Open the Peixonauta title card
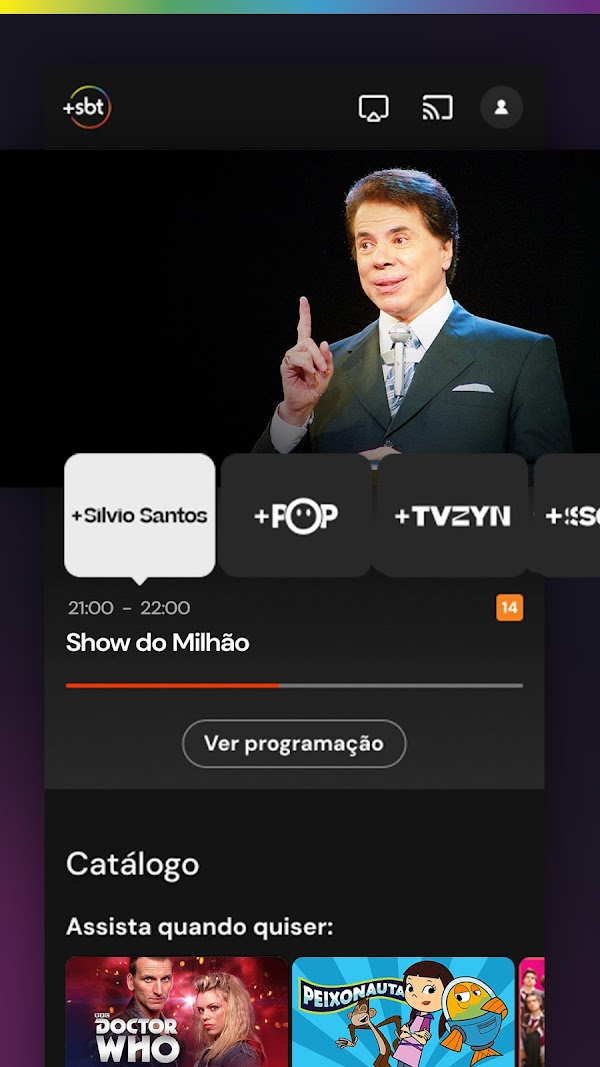This screenshot has width=600, height=1067. [x=403, y=1012]
